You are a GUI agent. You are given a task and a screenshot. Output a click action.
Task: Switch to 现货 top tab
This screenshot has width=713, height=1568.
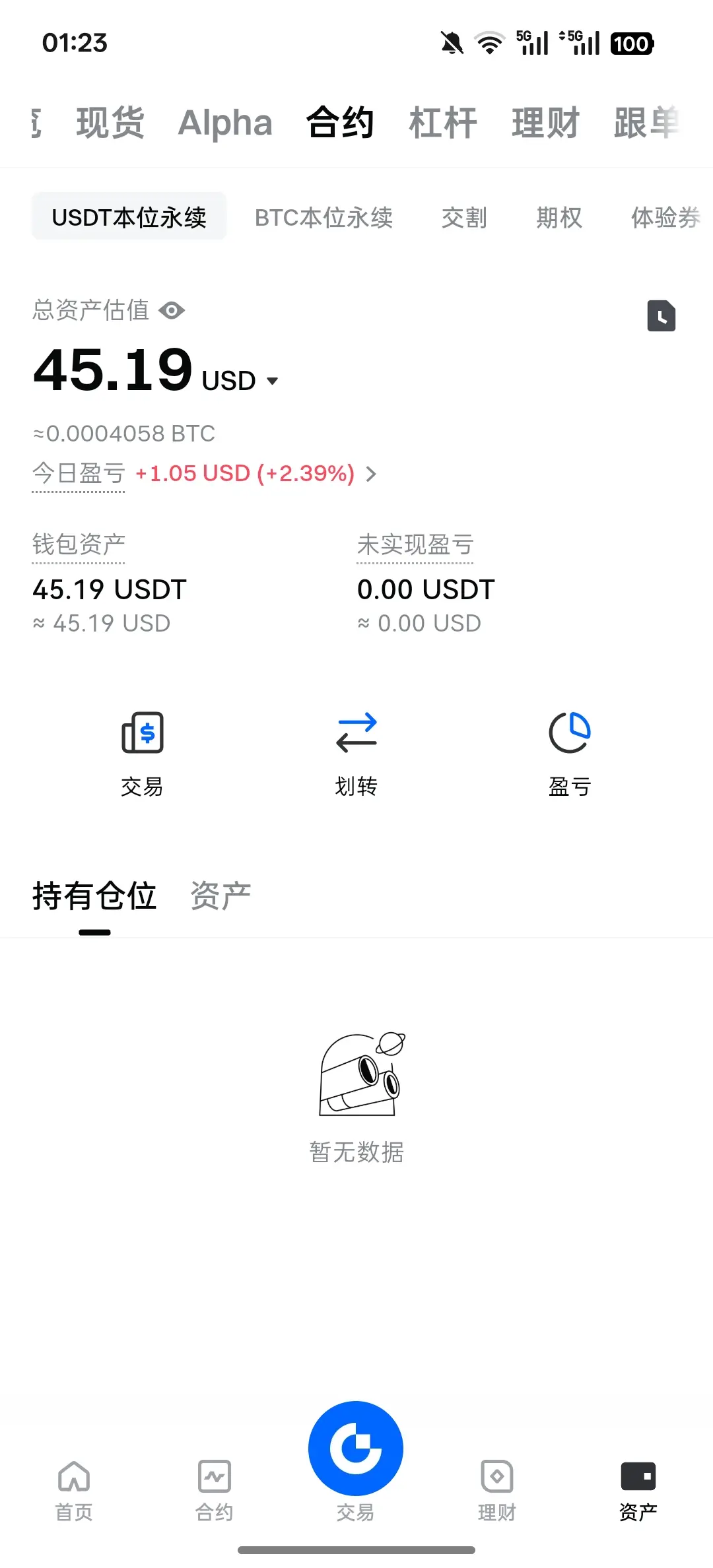point(110,123)
